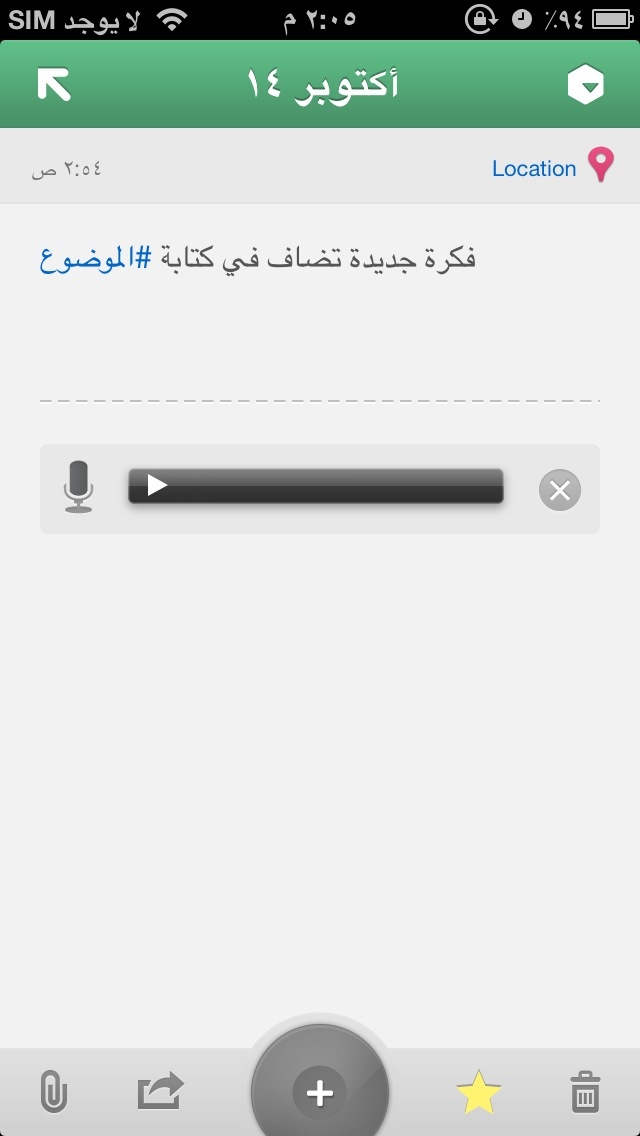Image resolution: width=640 pixels, height=1136 pixels.
Task: Play the voice recording
Action: (x=157, y=486)
